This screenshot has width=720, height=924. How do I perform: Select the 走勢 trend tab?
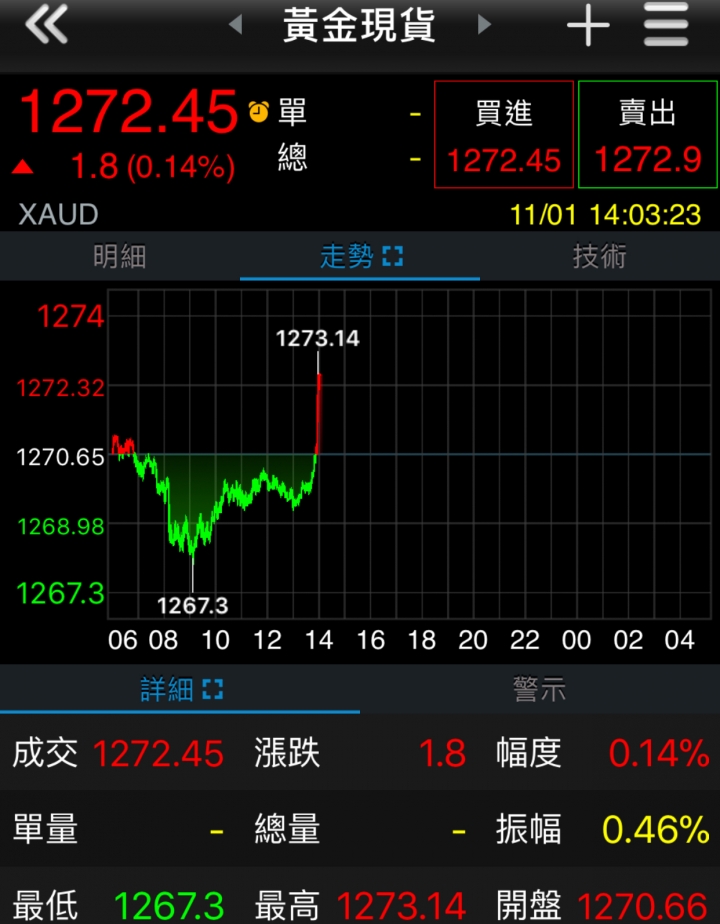click(x=360, y=257)
